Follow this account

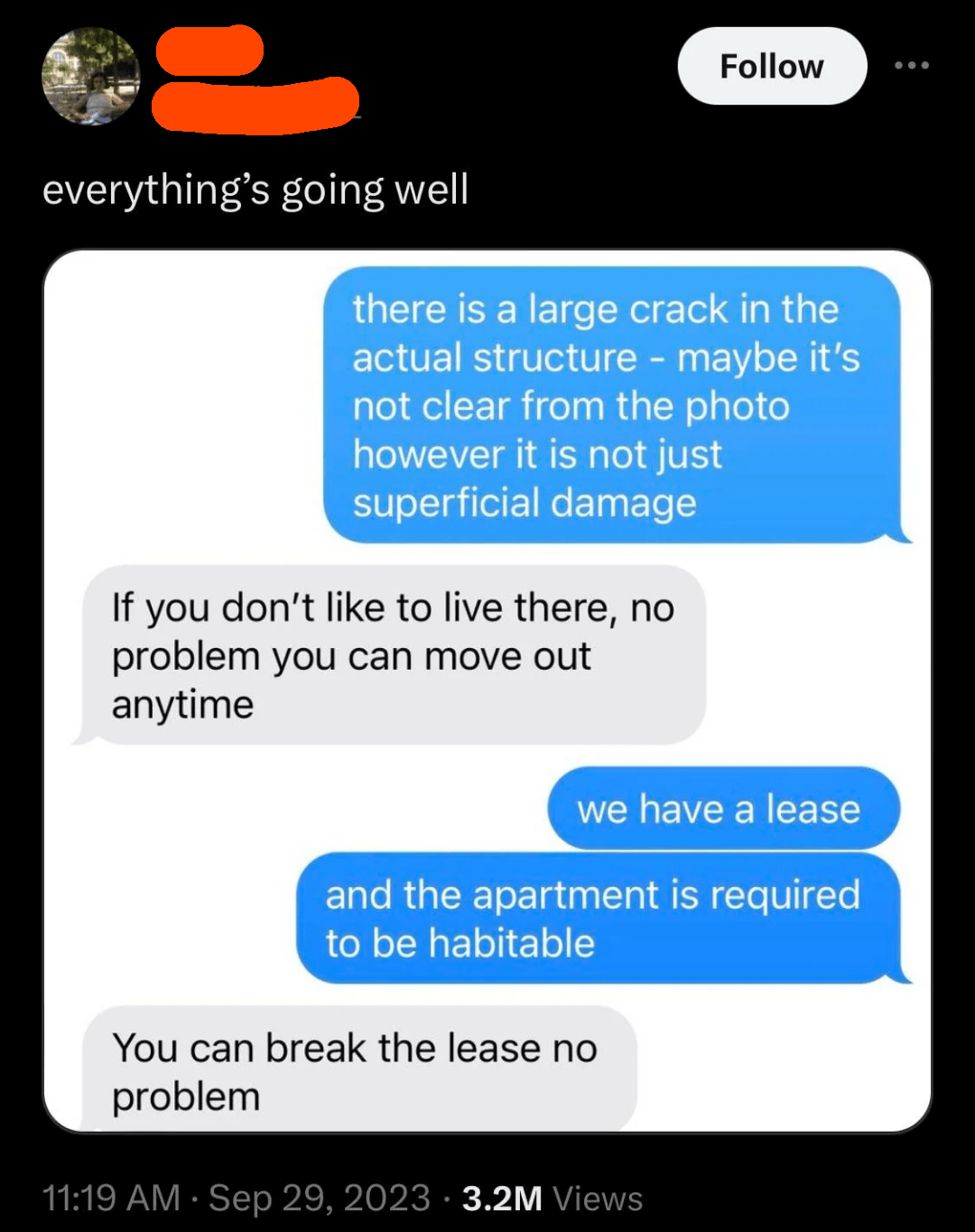(772, 66)
